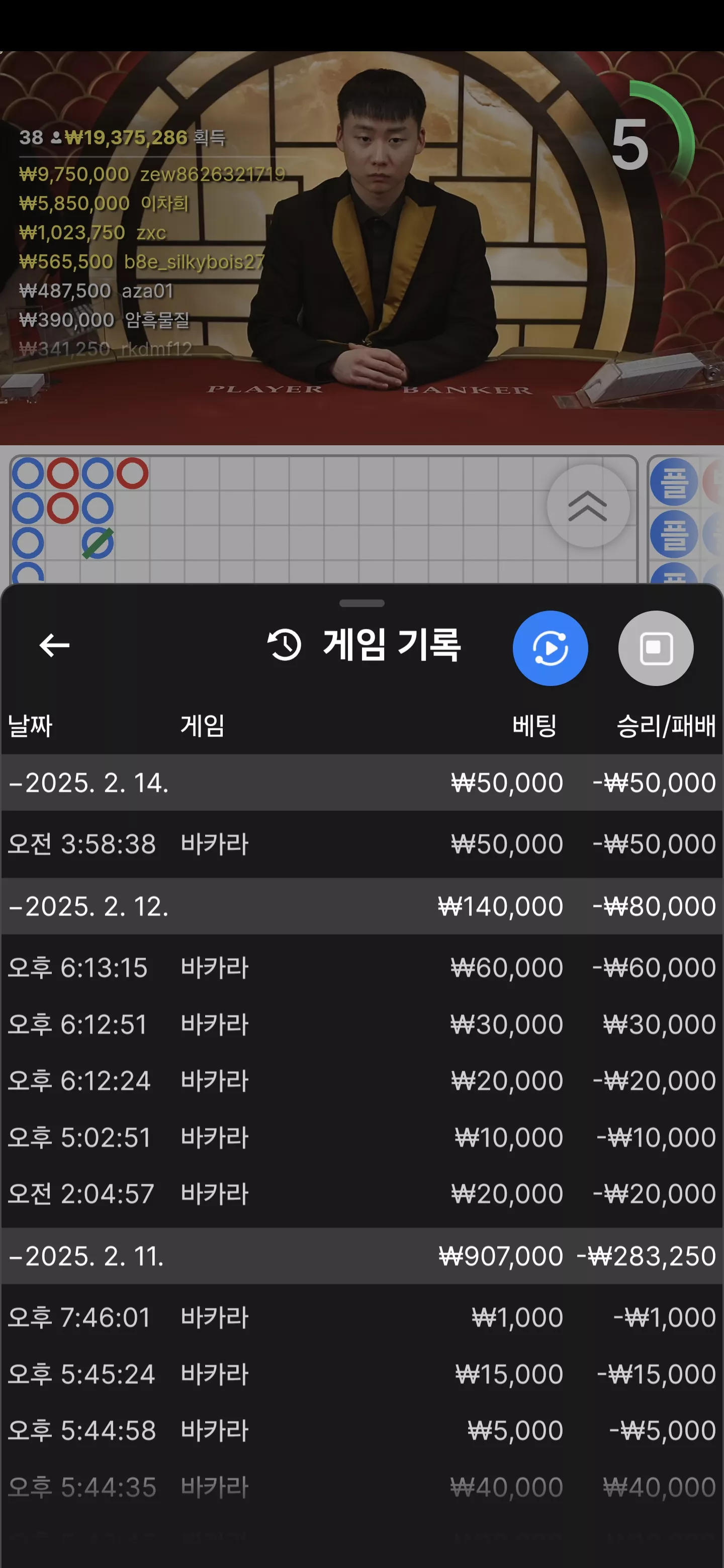
Task: Tap the blue replay button
Action: 550,648
